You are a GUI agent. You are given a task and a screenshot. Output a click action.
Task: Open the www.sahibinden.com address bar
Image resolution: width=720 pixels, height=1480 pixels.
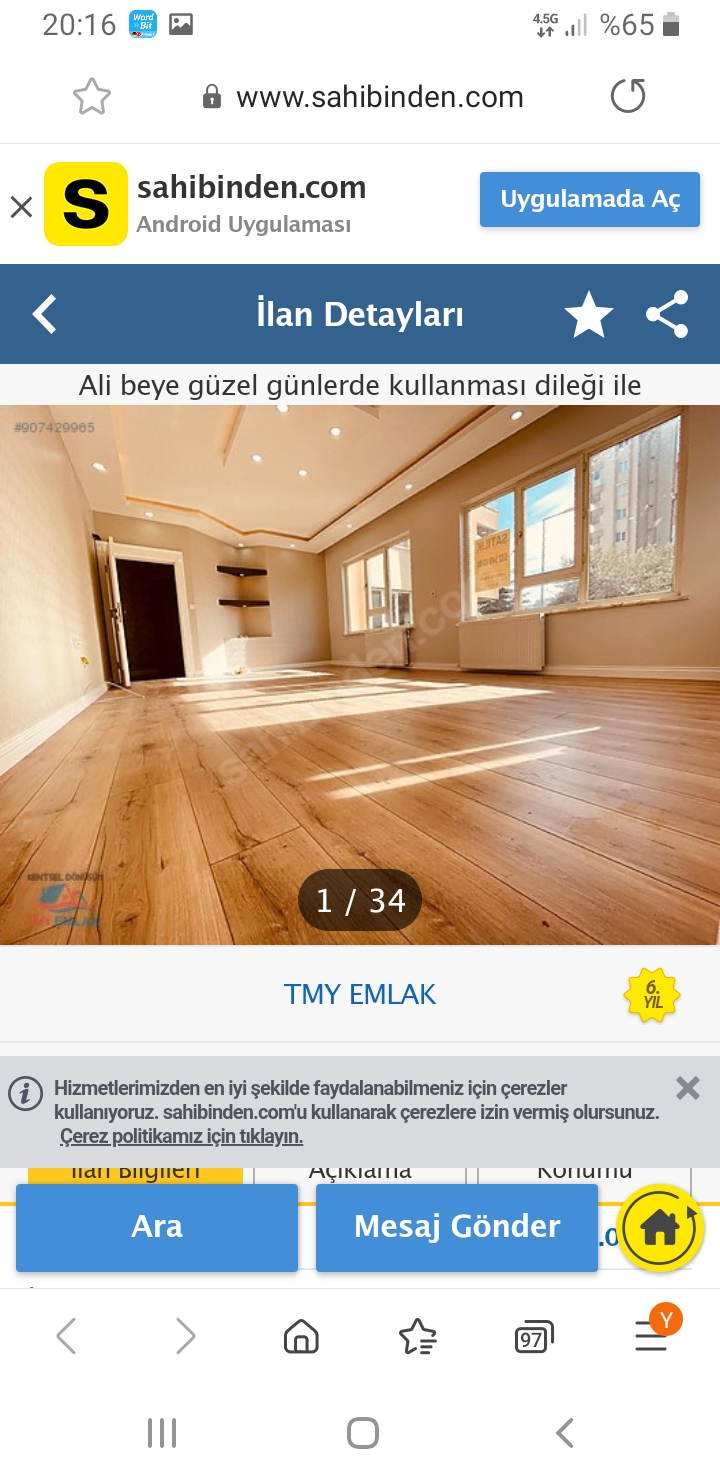point(379,97)
